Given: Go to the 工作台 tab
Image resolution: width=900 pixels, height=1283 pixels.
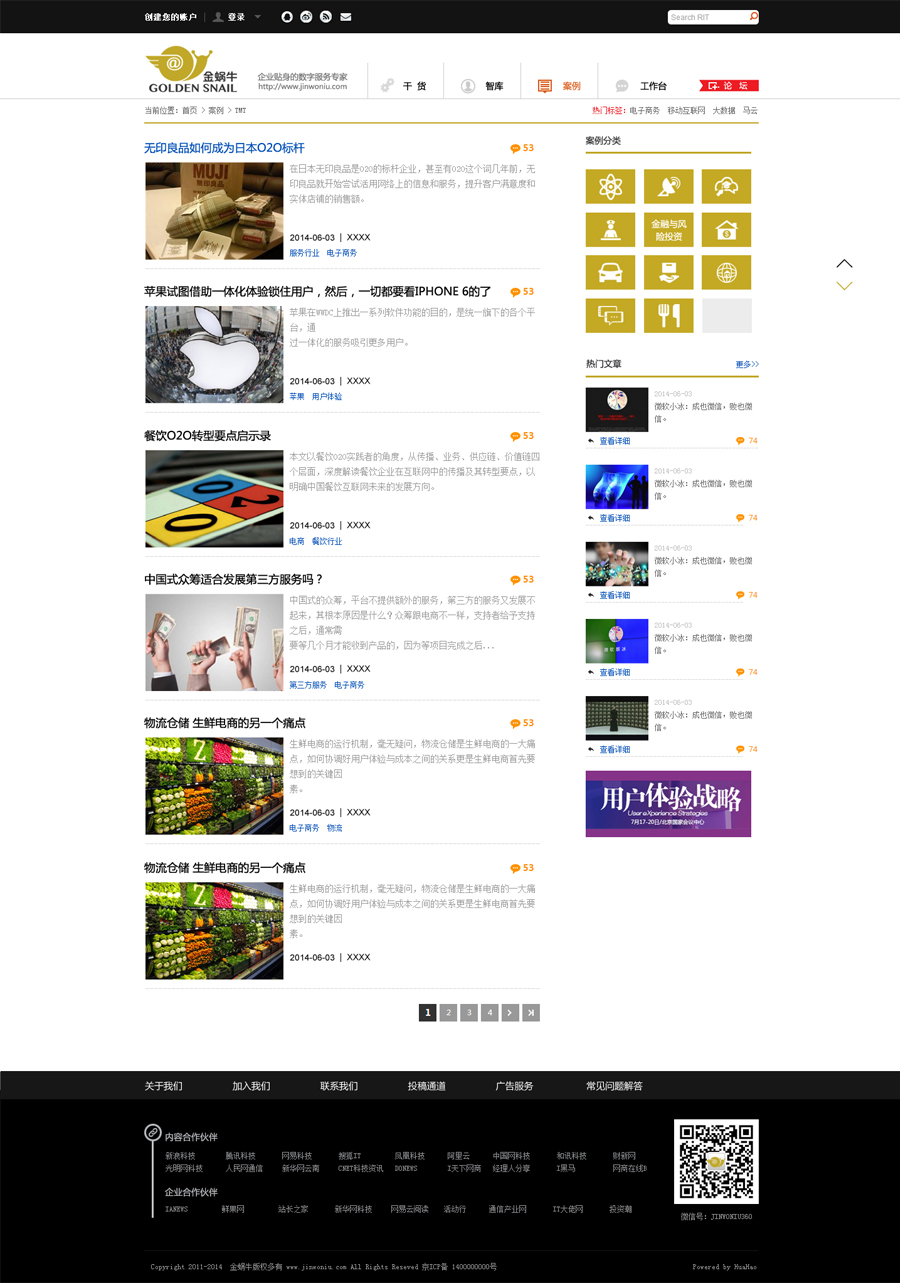Looking at the screenshot, I should tap(652, 86).
